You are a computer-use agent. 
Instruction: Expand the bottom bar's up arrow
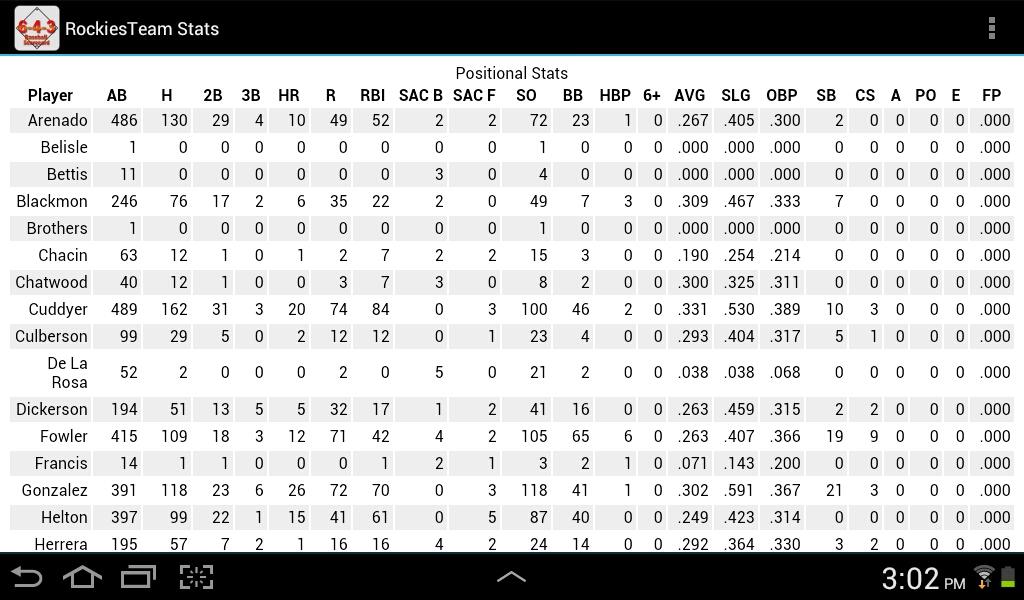[511, 576]
